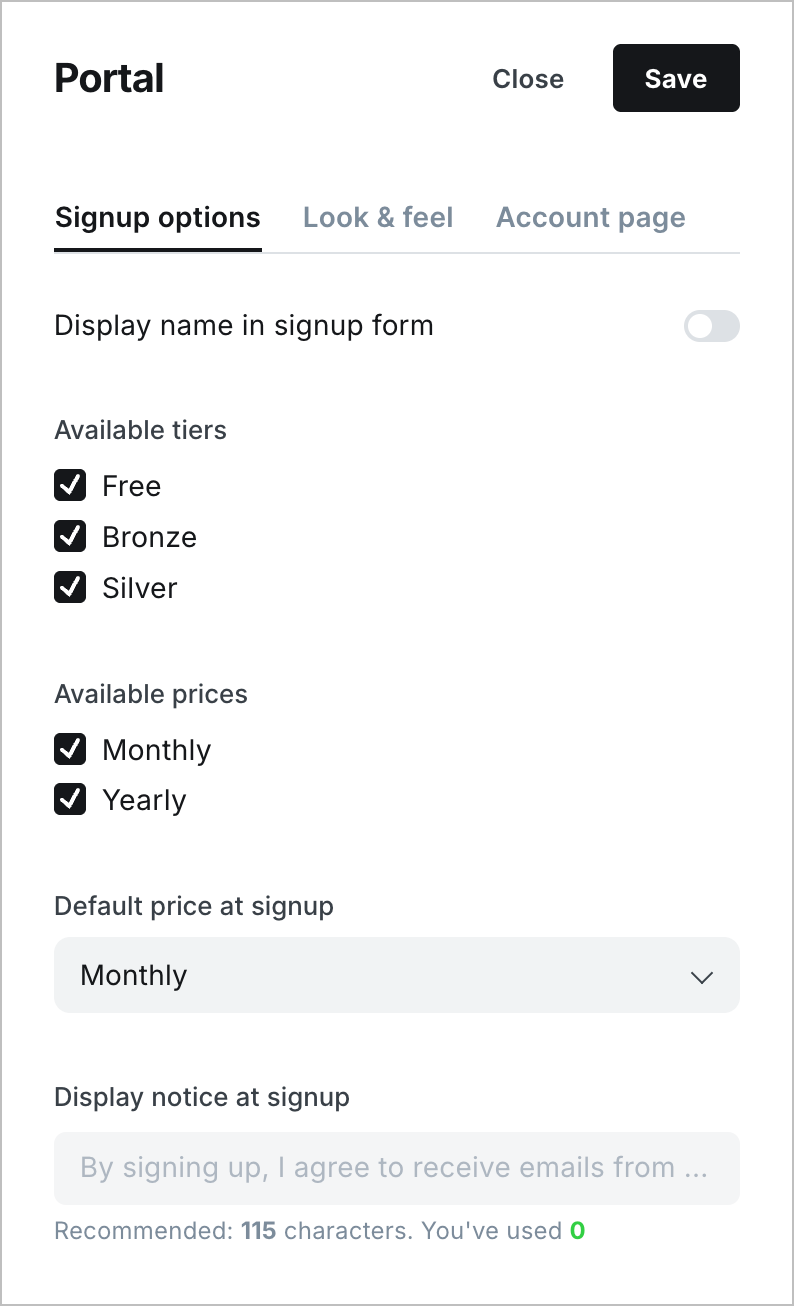Deselect the Silver tier checkbox
The image size is (794, 1306).
coord(70,588)
